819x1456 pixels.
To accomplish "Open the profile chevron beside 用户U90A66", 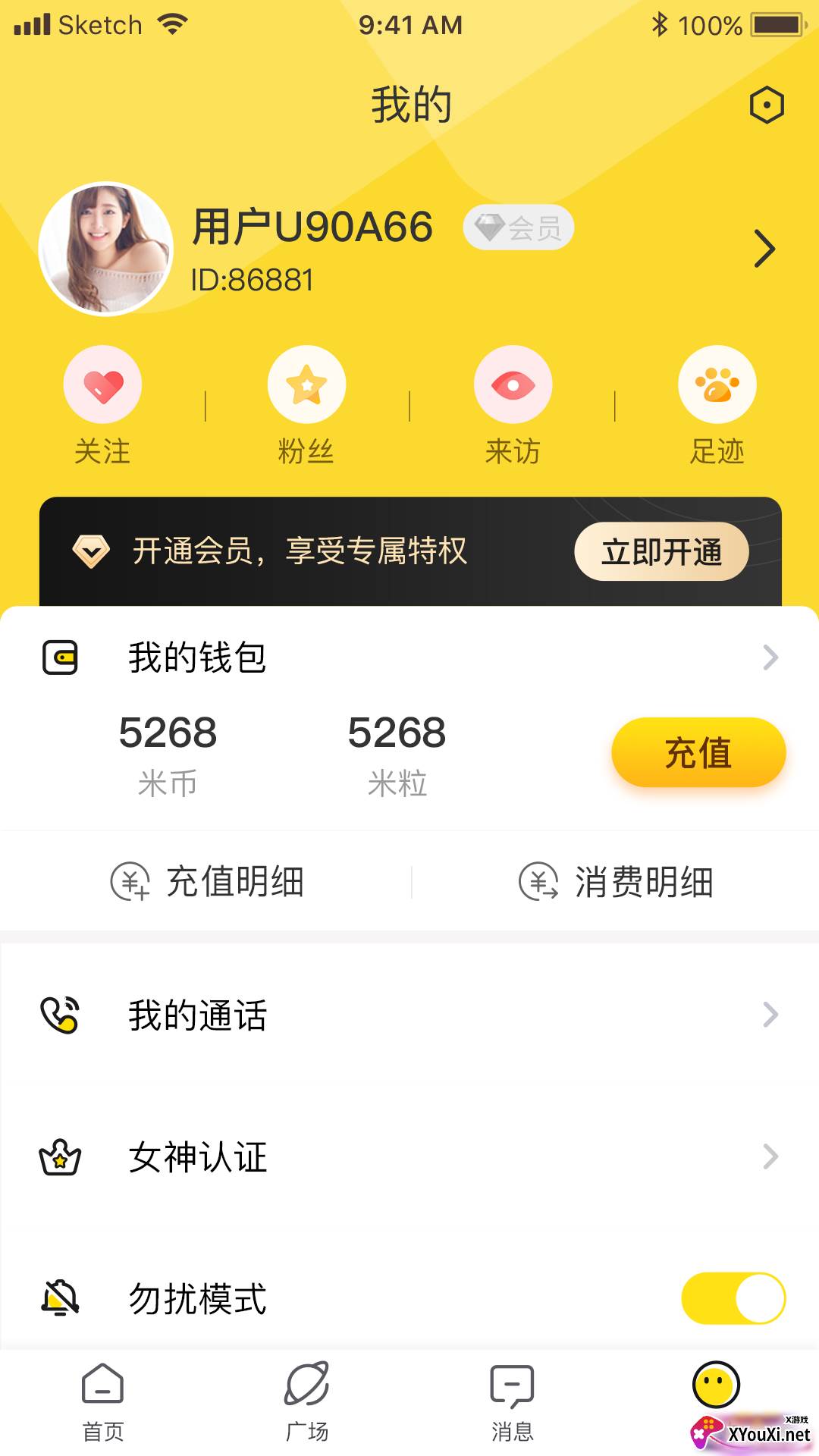I will [x=764, y=249].
